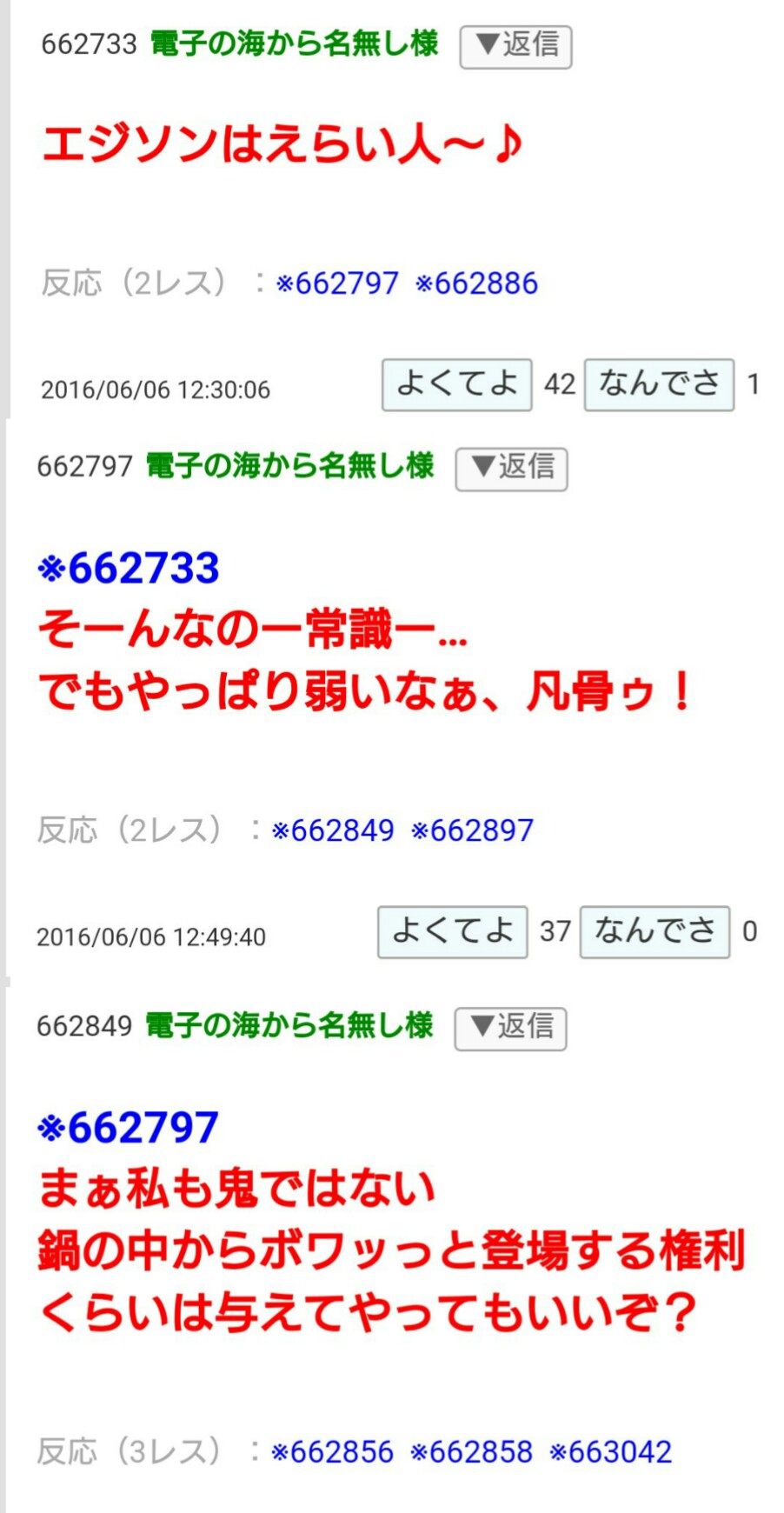Viewport: 784px width, 1513px height.
Task: Vote なんでさ on comment 662733
Action: pyautogui.click(x=659, y=384)
